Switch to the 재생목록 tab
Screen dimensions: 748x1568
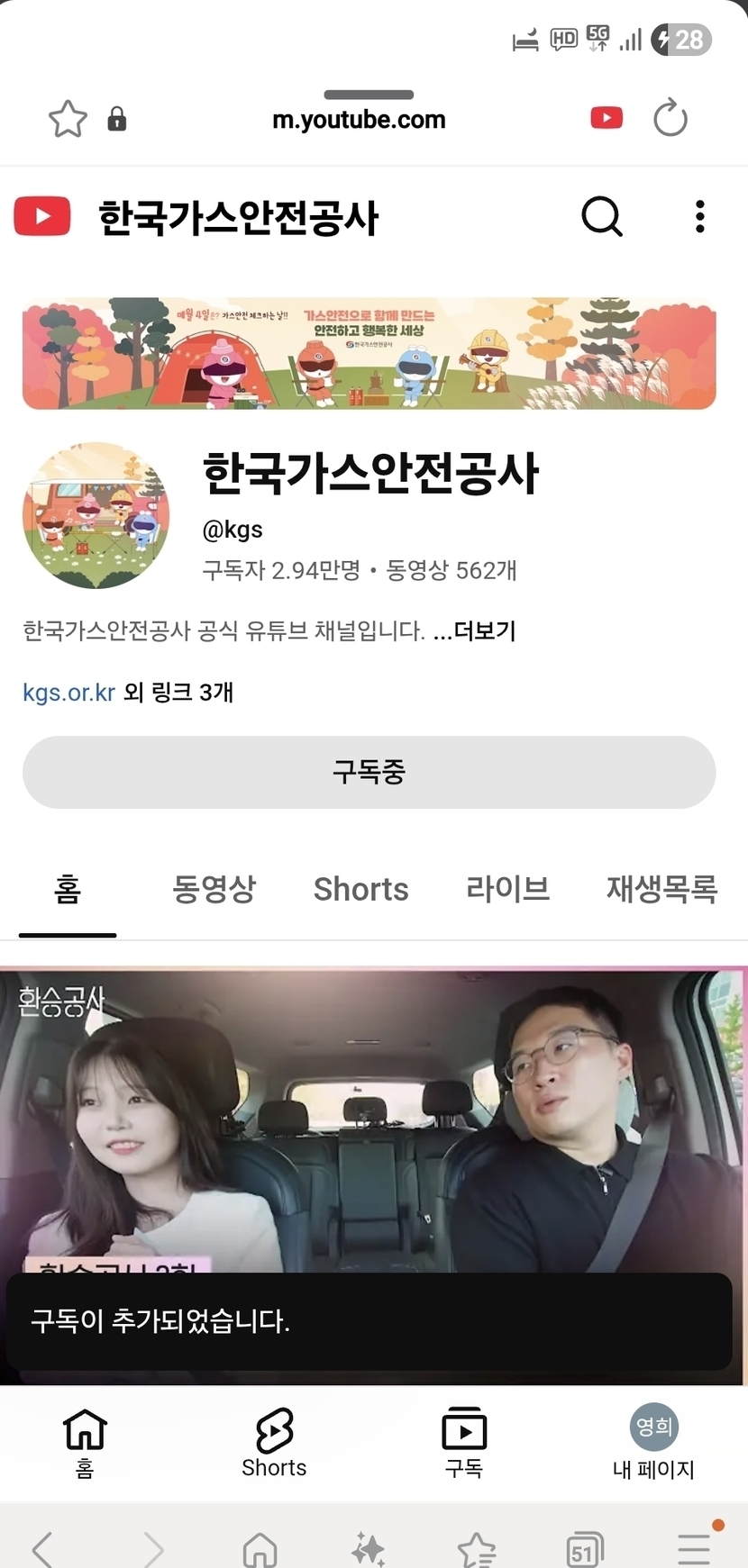pos(661,889)
